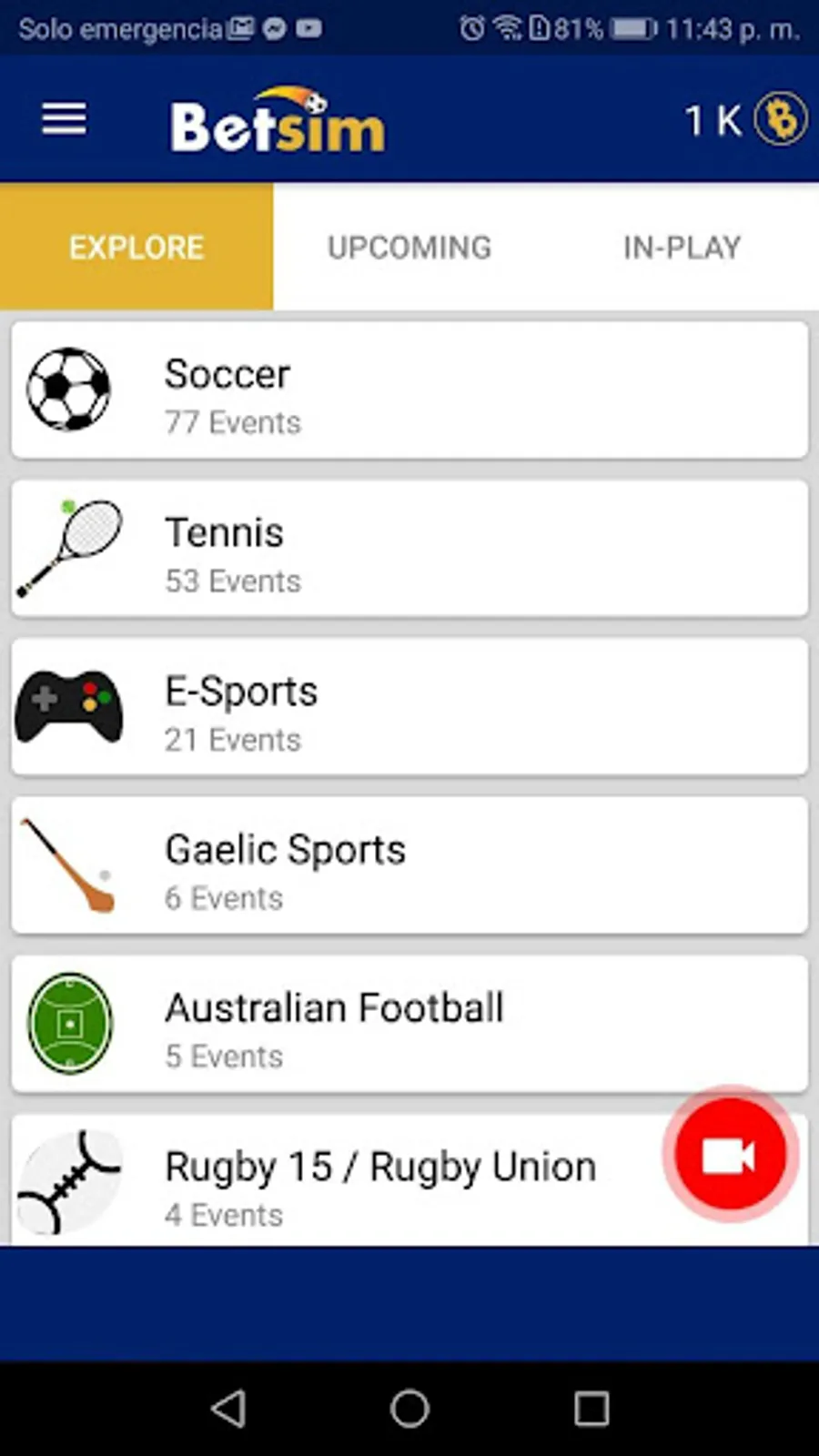The image size is (819, 1456).
Task: Switch to the In-Play tab
Action: (x=682, y=247)
